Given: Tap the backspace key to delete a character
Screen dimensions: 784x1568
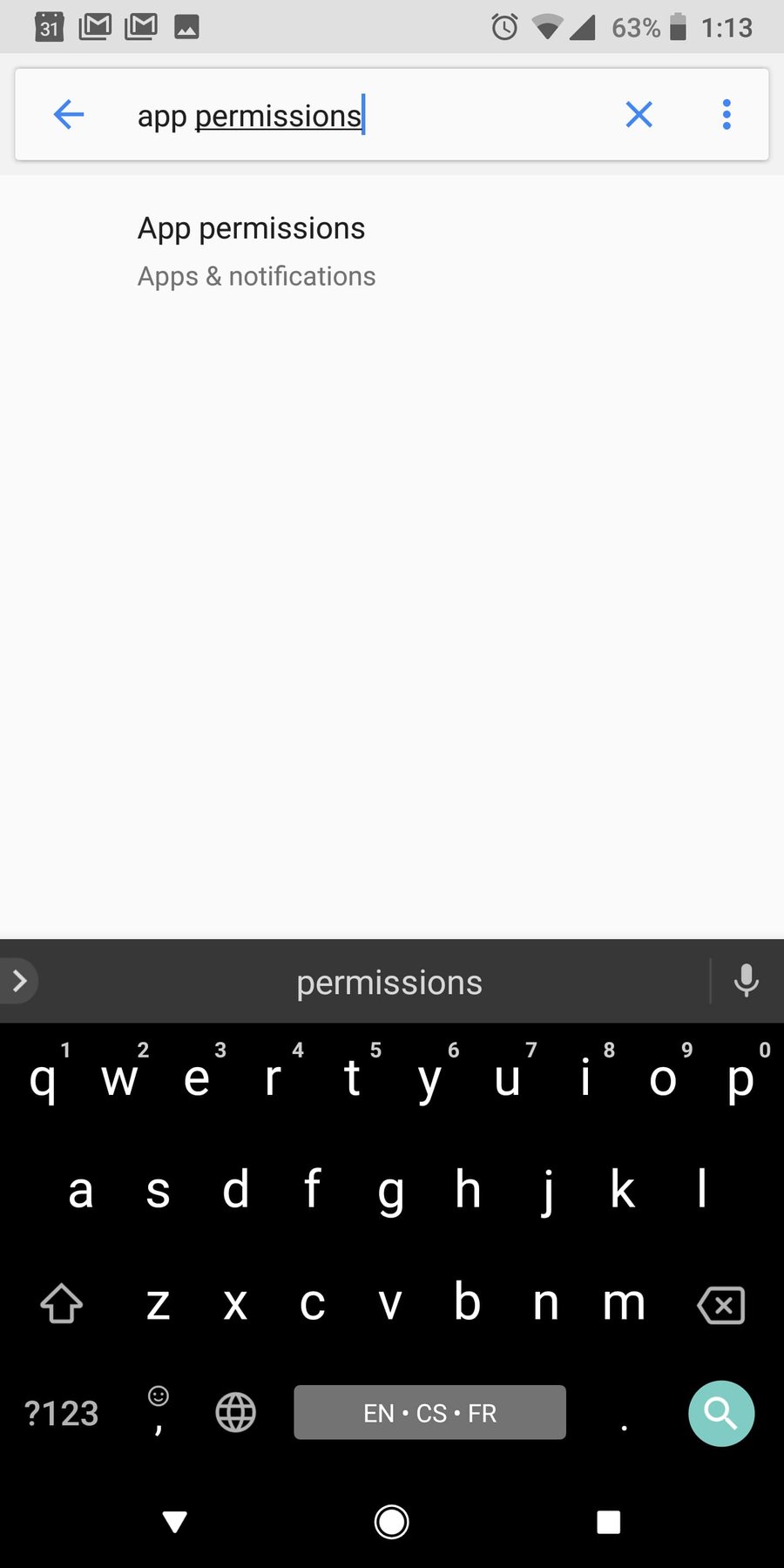Looking at the screenshot, I should (720, 1304).
